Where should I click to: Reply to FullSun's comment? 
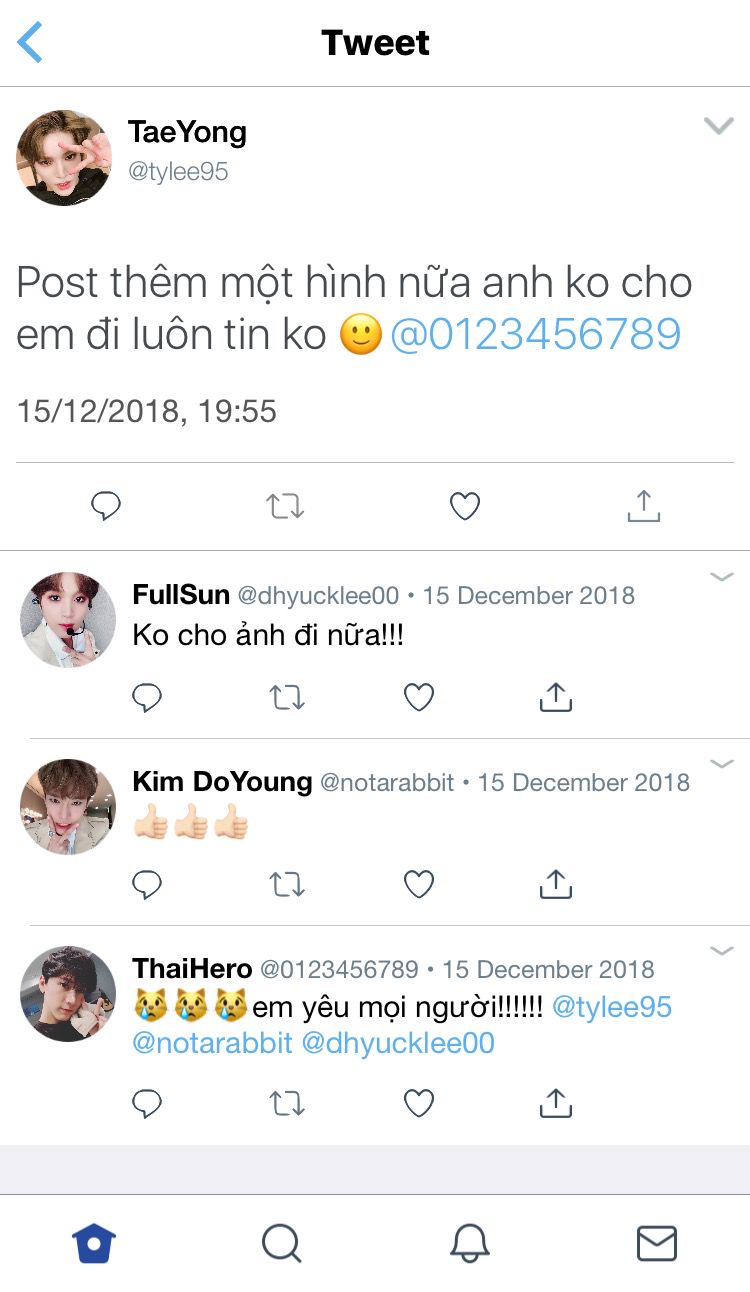[x=147, y=697]
